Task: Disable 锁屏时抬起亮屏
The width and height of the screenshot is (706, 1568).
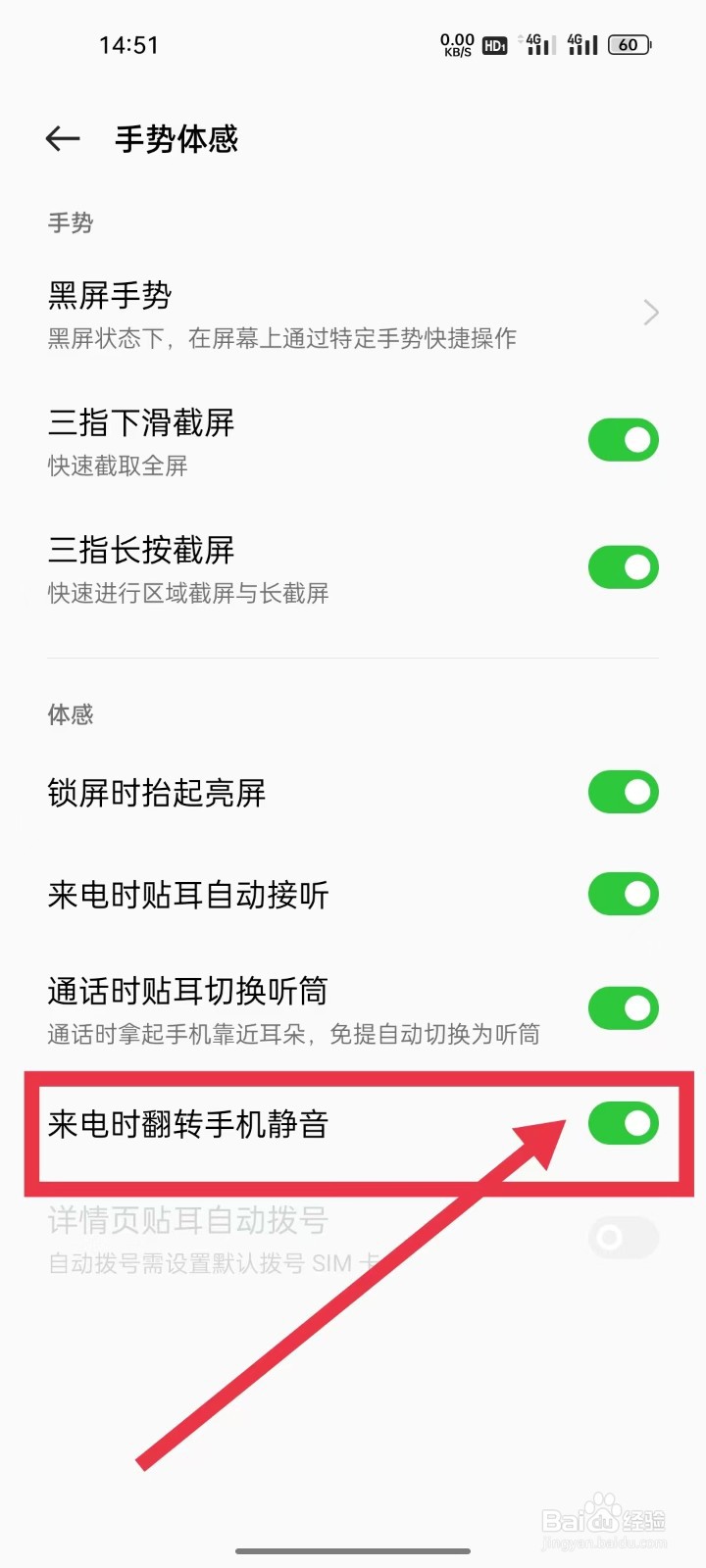Action: tap(623, 791)
